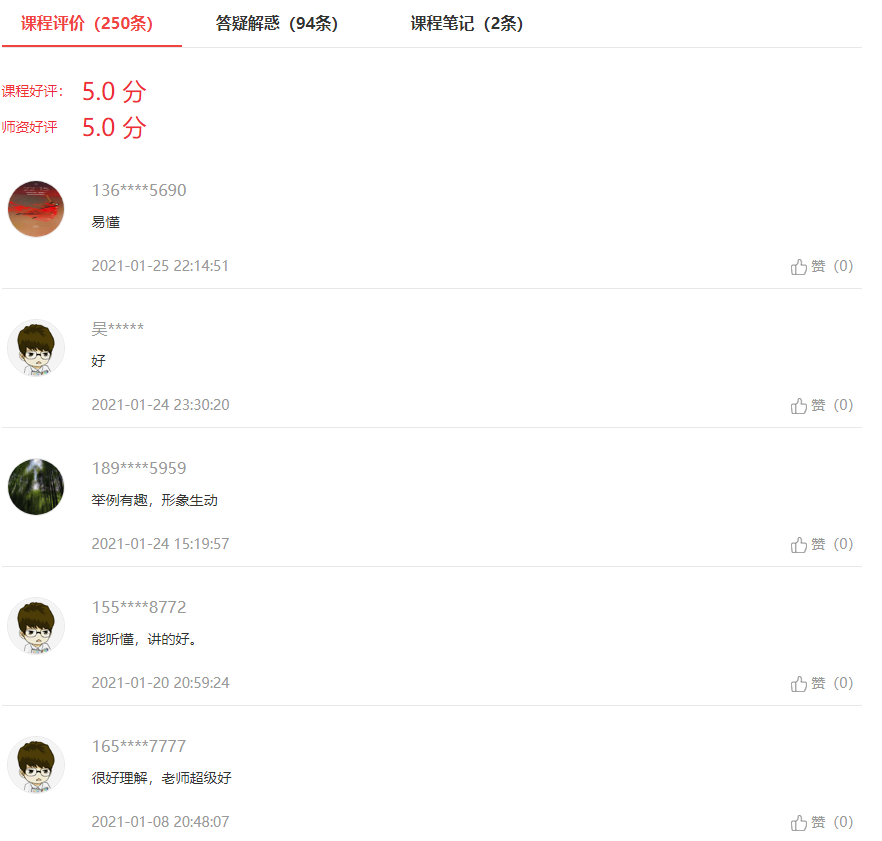Viewport: 882px width, 841px height.
Task: Open the 课程笔记 tab
Action: (x=466, y=24)
